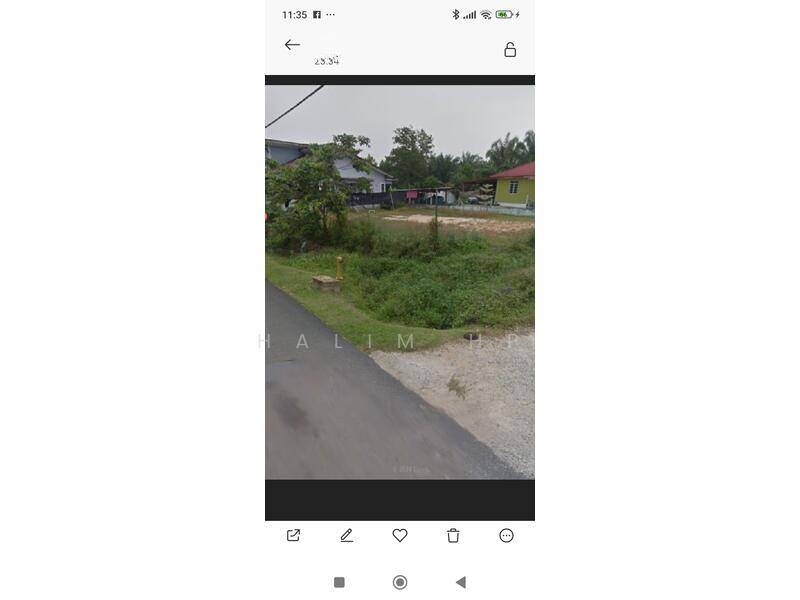Delete this photo
The height and width of the screenshot is (600, 800).
[453, 535]
